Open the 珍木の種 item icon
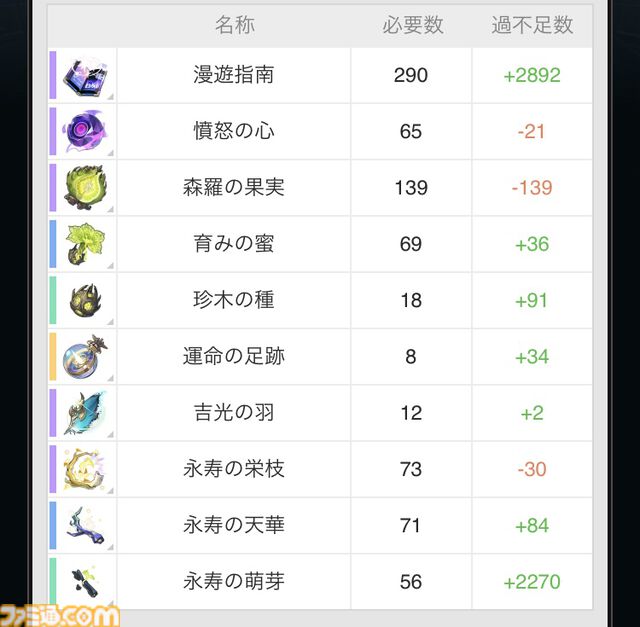This screenshot has width=640, height=627. (85, 300)
